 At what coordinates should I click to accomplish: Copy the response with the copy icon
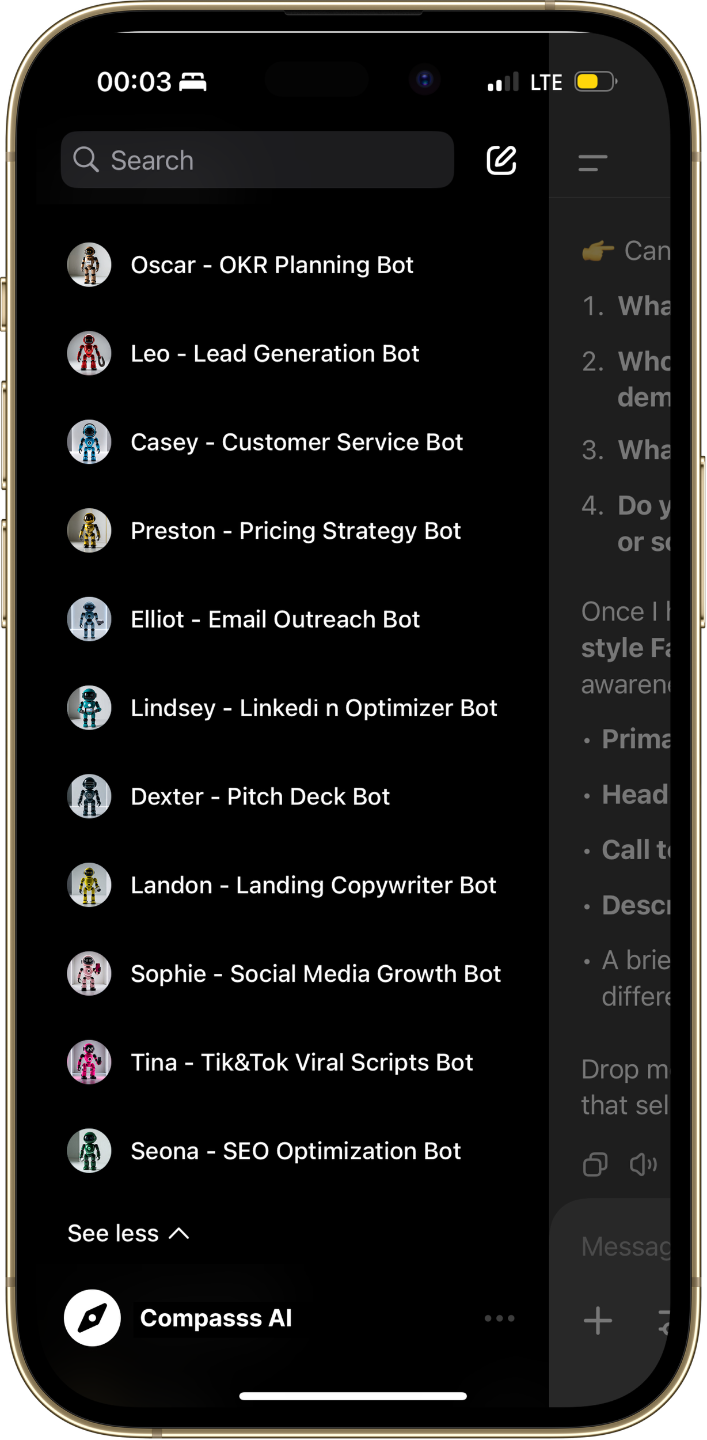(x=595, y=1164)
